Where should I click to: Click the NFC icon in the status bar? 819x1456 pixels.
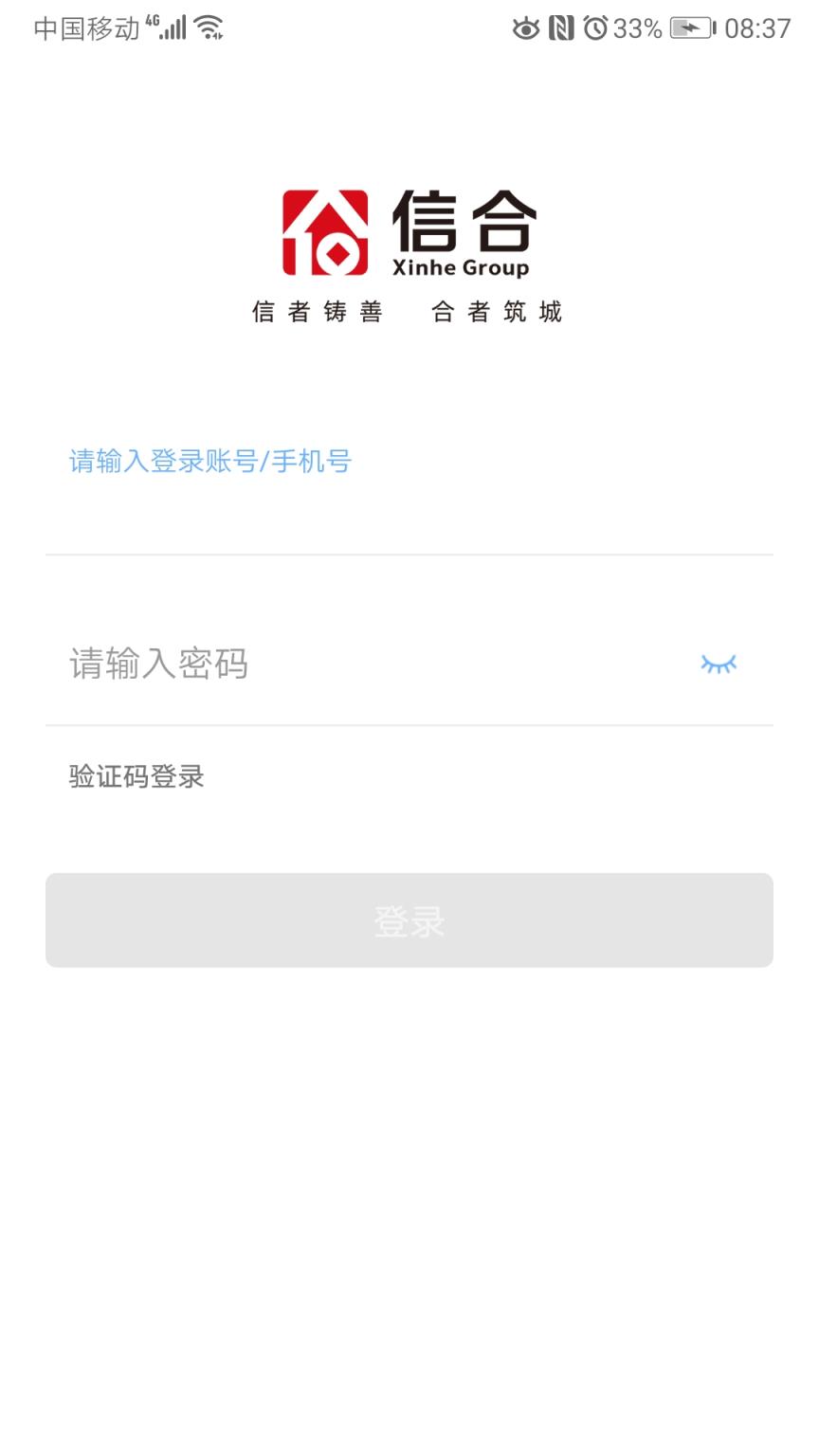pyautogui.click(x=562, y=28)
